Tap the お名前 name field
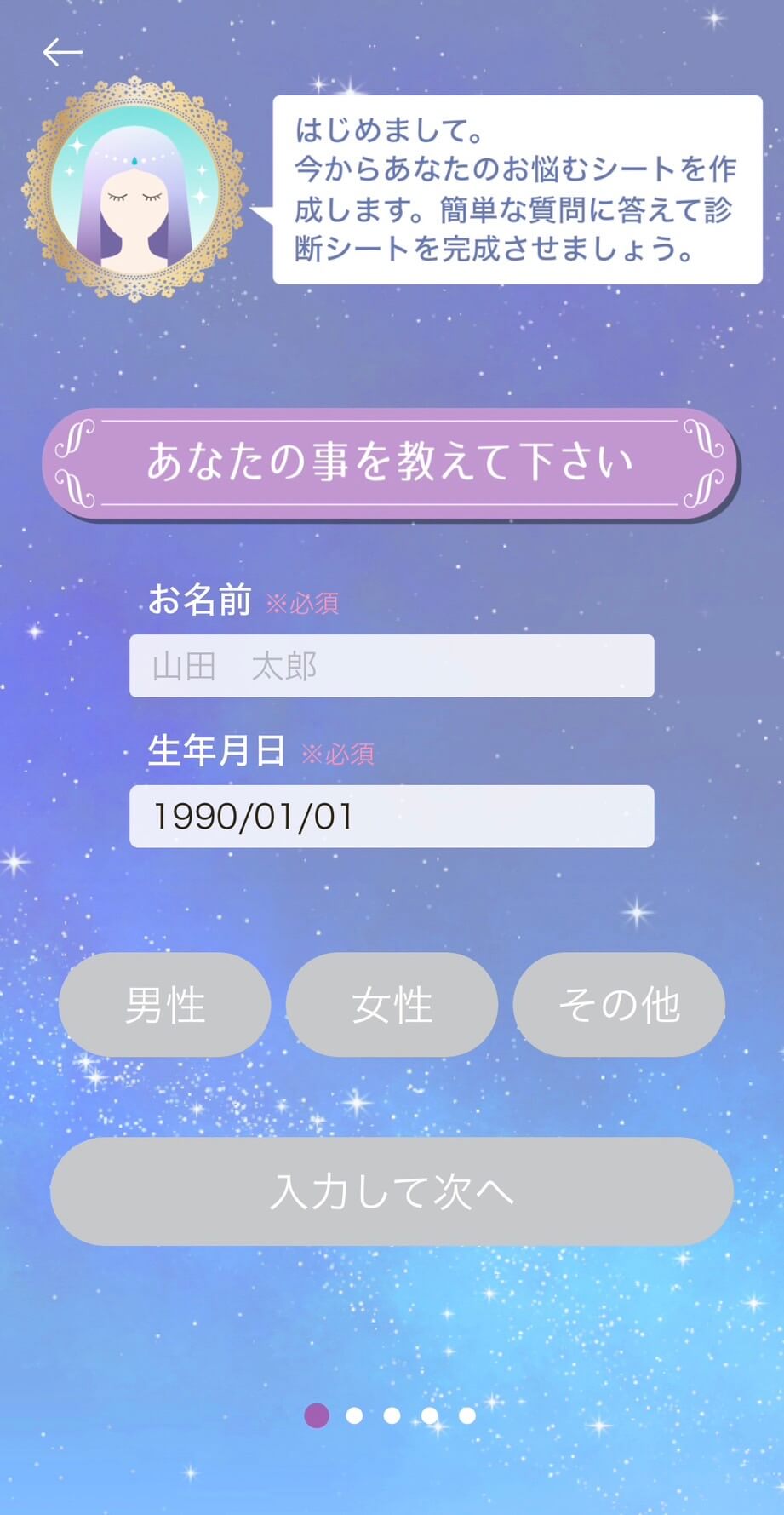Image resolution: width=784 pixels, height=1515 pixels. click(392, 666)
